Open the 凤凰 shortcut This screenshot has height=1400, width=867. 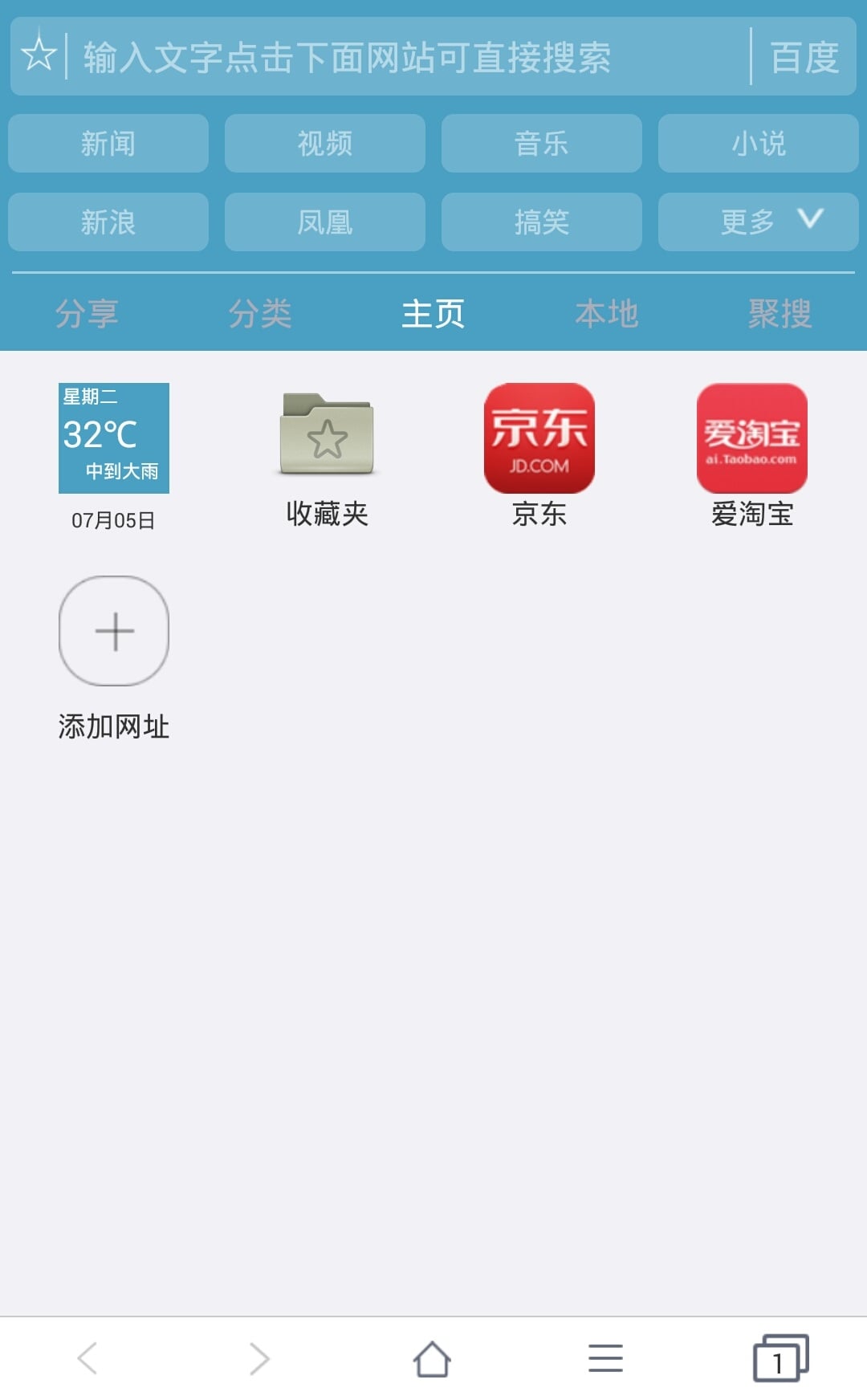pos(325,222)
